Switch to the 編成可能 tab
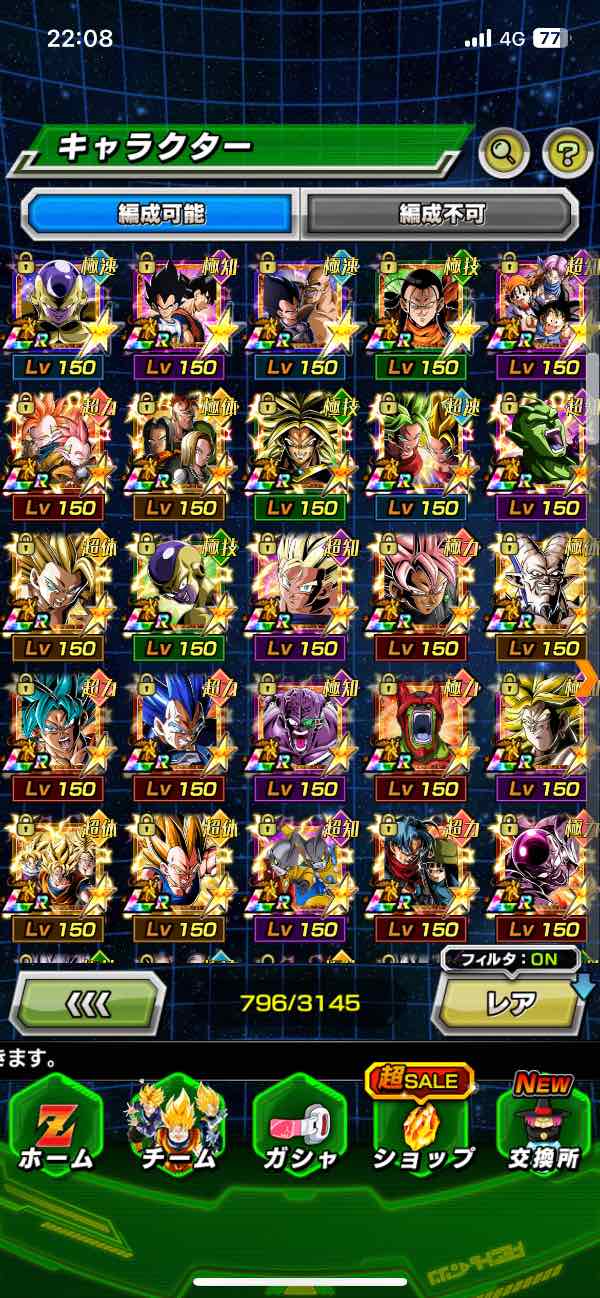Image resolution: width=600 pixels, height=1298 pixels. (161, 213)
